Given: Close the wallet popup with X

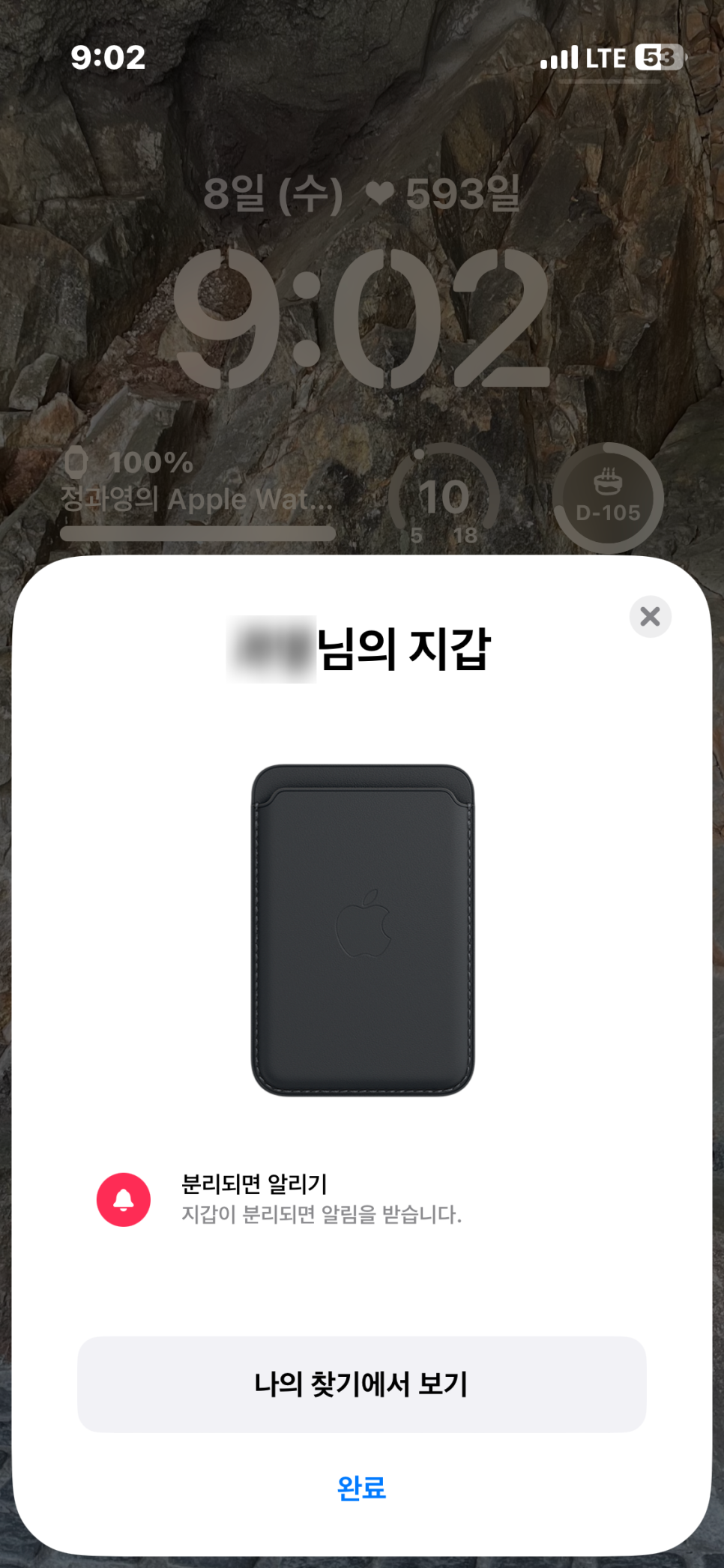Looking at the screenshot, I should 650,617.
